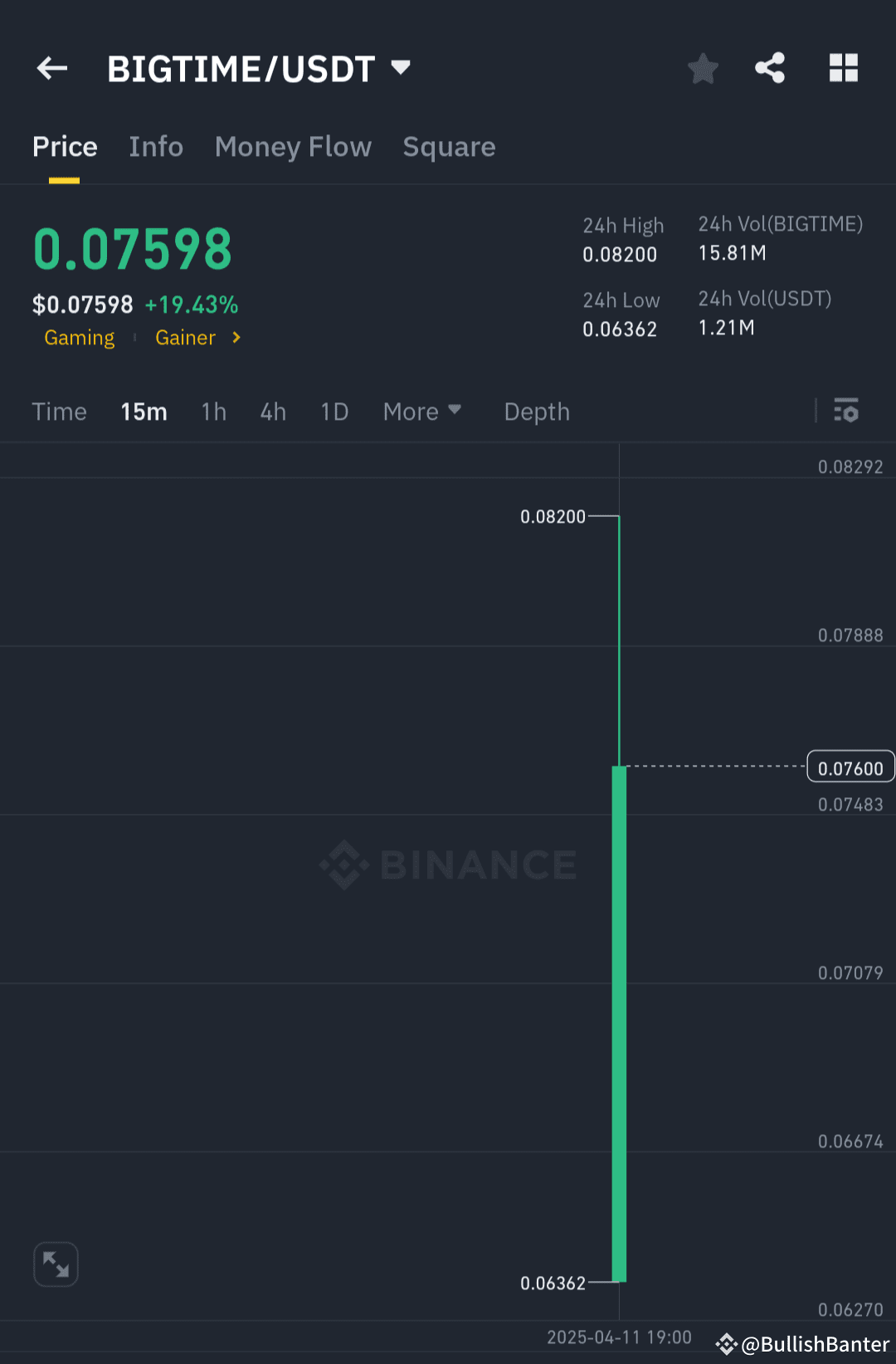This screenshot has height=1364, width=896.
Task: Expand chart to fullscreen with corner arrows icon
Action: pos(56,1264)
